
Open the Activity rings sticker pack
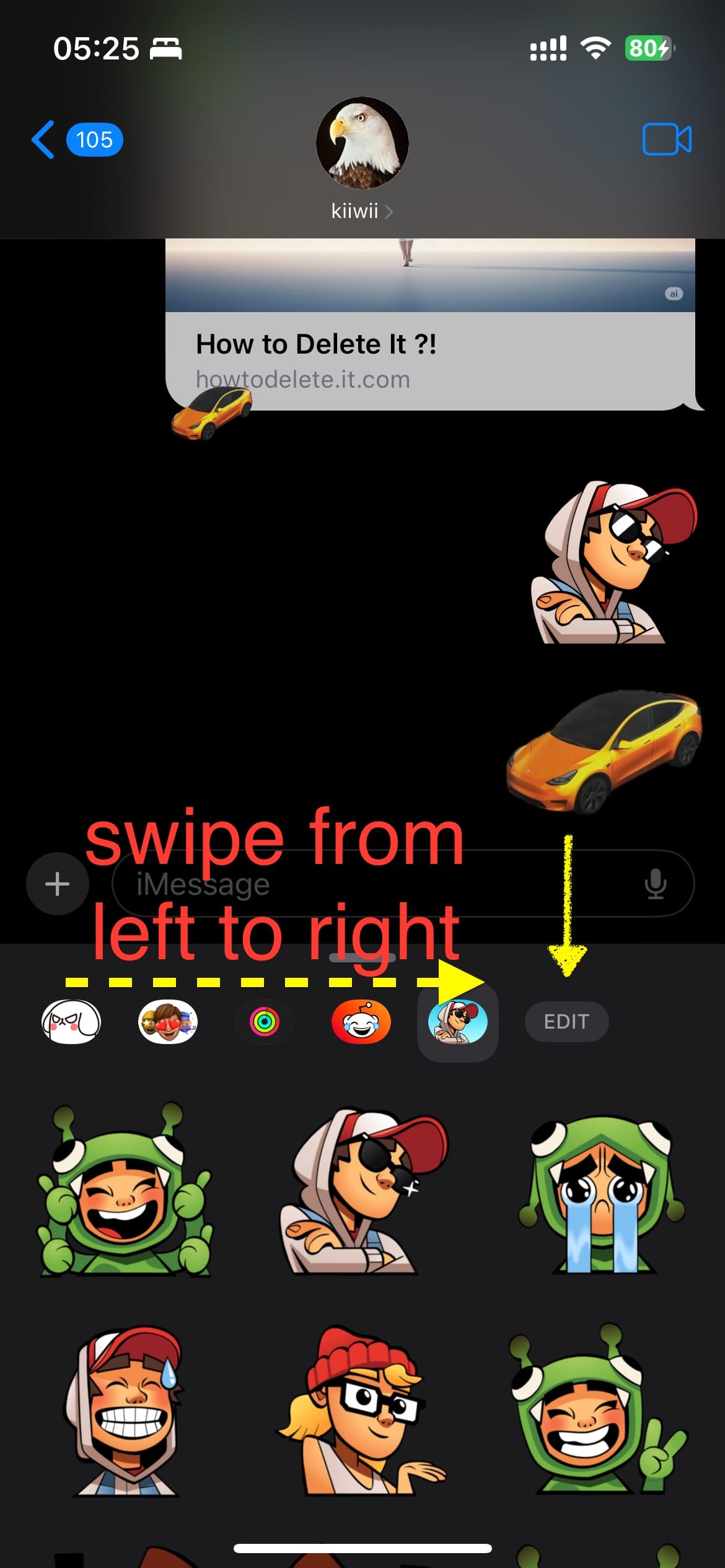click(264, 1021)
